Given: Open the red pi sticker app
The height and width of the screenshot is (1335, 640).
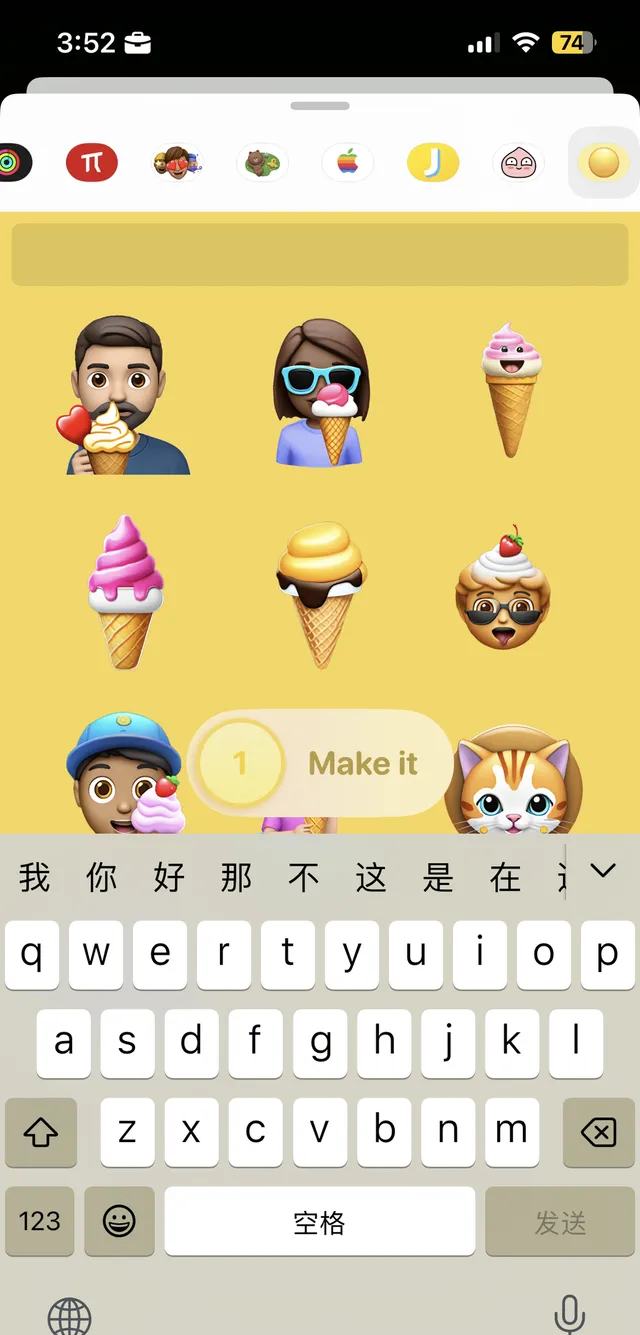Looking at the screenshot, I should point(92,162).
